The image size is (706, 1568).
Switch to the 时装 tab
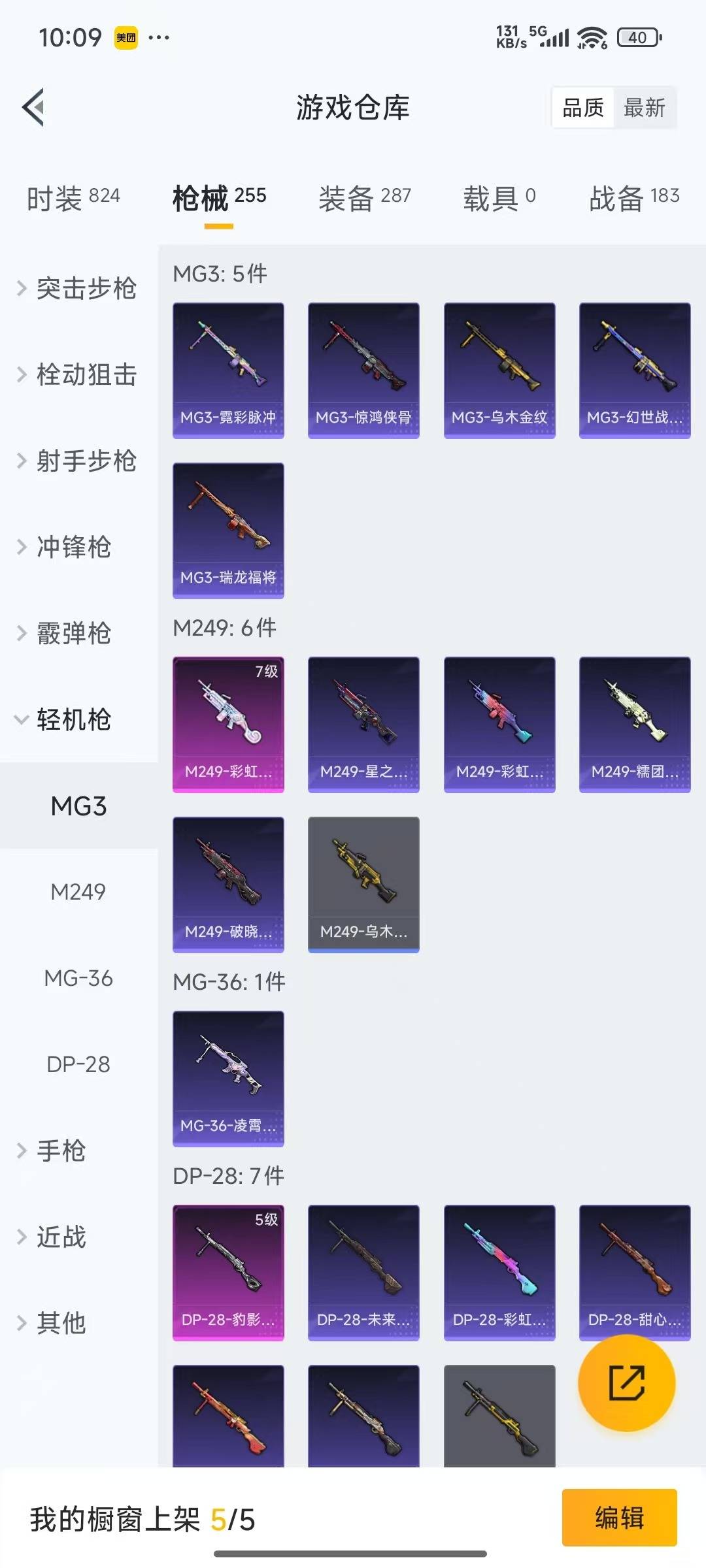tap(73, 198)
